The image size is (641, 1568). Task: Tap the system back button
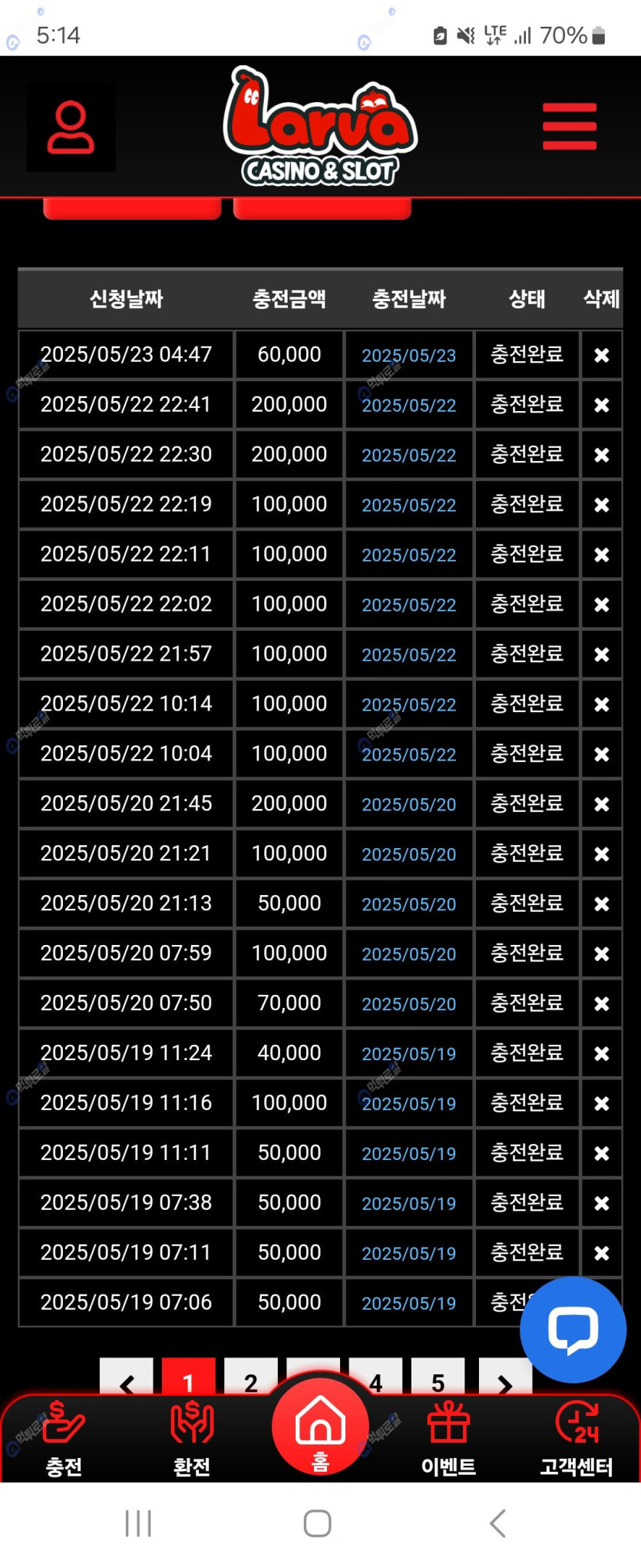[497, 1523]
